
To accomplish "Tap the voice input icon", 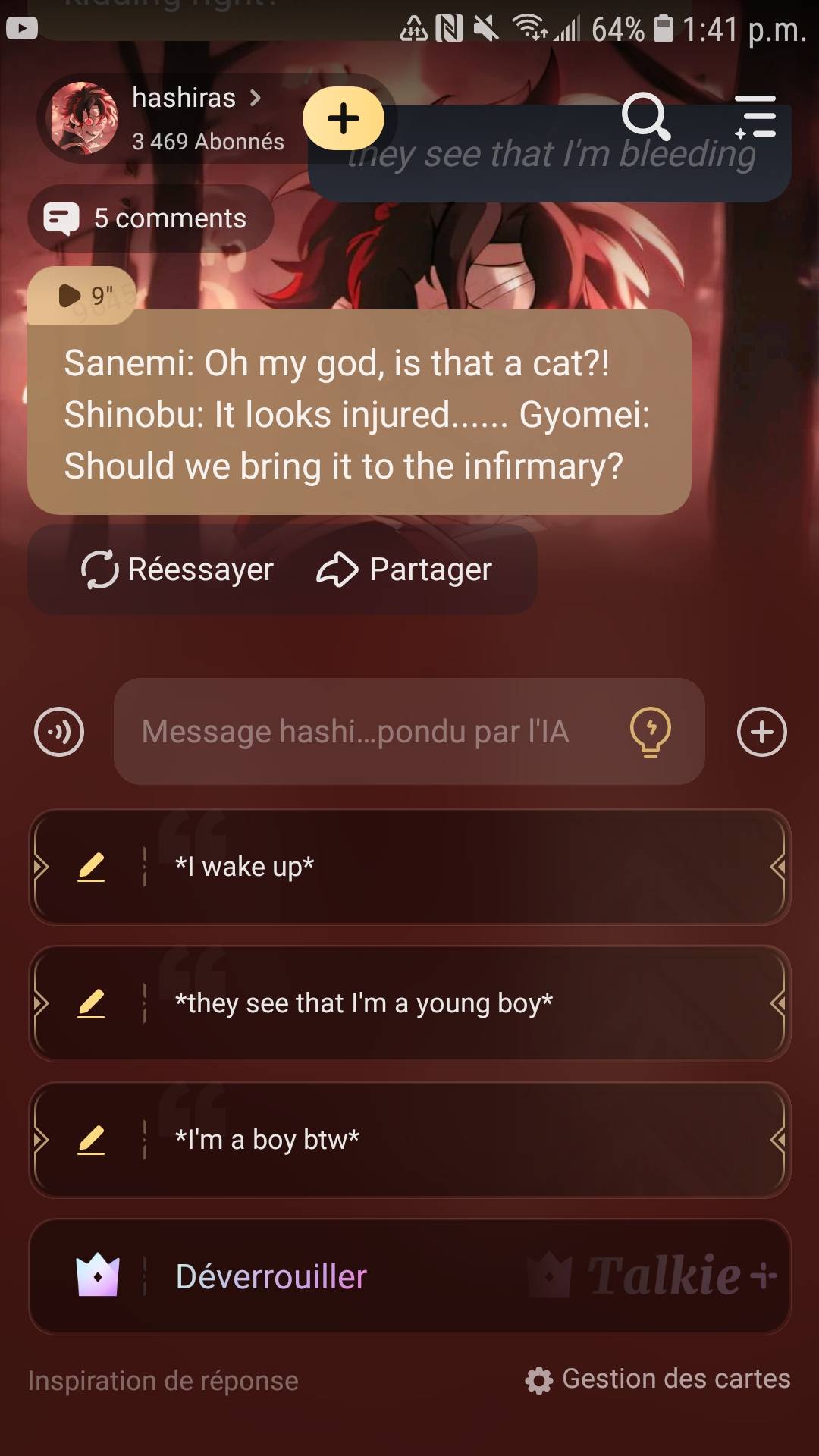I will (59, 732).
